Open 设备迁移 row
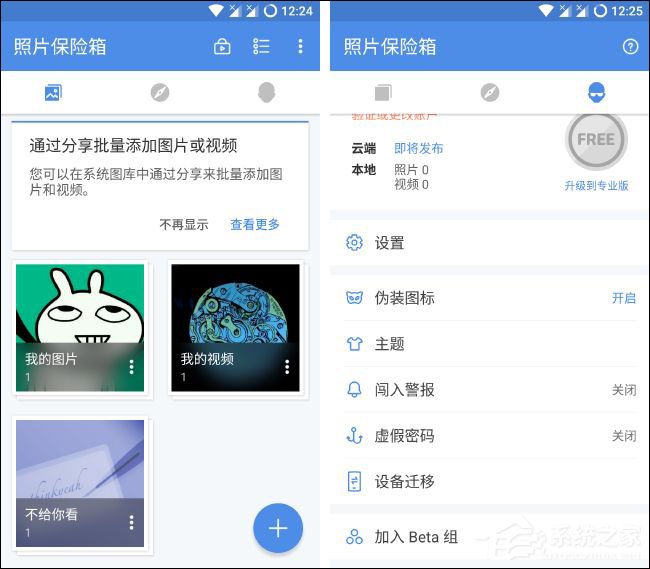The image size is (650, 569). [489, 482]
